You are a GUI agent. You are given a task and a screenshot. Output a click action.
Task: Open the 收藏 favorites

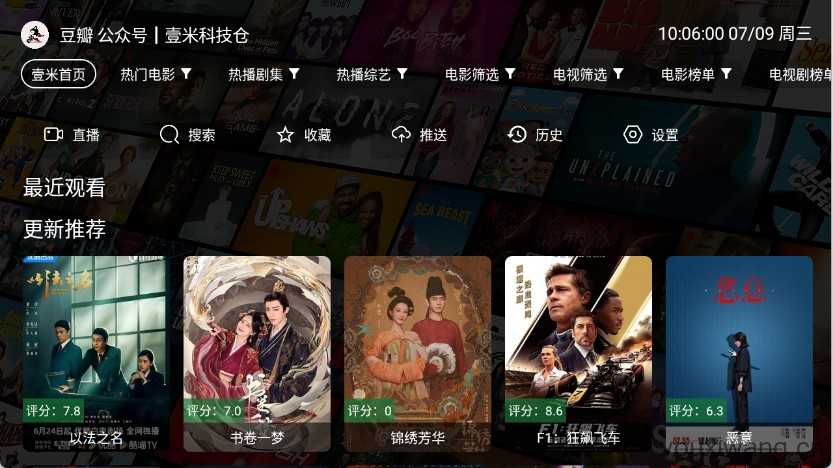pos(304,135)
